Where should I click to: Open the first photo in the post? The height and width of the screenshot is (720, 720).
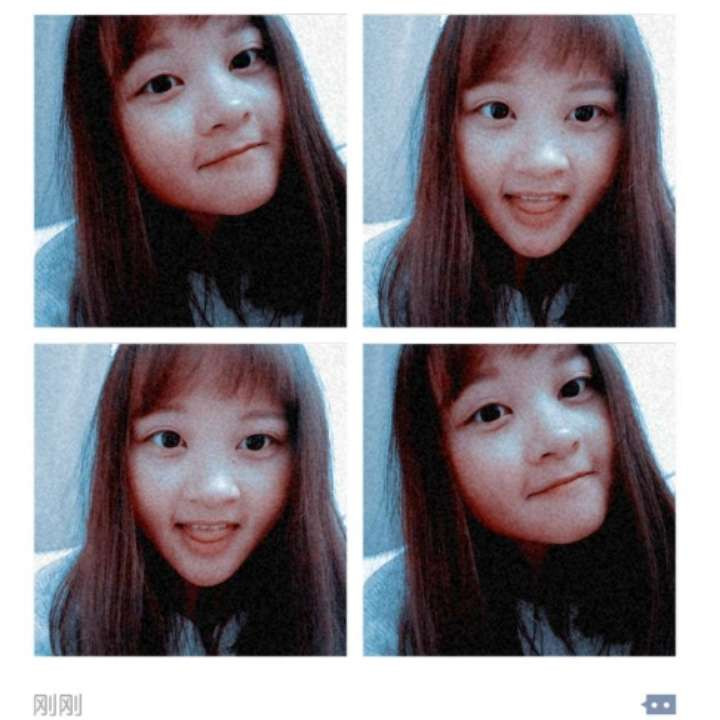[190, 171]
